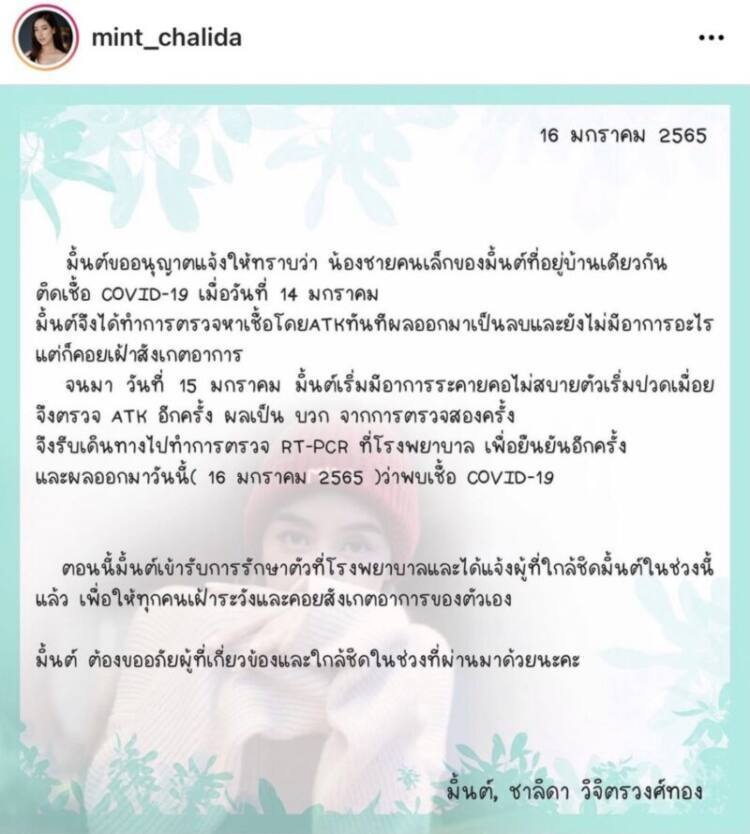Open the post's three-dot overflow menu
The height and width of the screenshot is (834, 750).
pyautogui.click(x=710, y=38)
